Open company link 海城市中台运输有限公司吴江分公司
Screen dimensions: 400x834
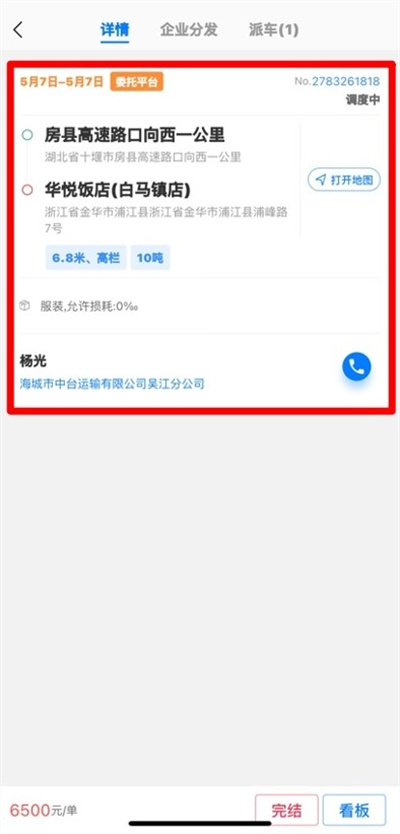pyautogui.click(x=112, y=383)
